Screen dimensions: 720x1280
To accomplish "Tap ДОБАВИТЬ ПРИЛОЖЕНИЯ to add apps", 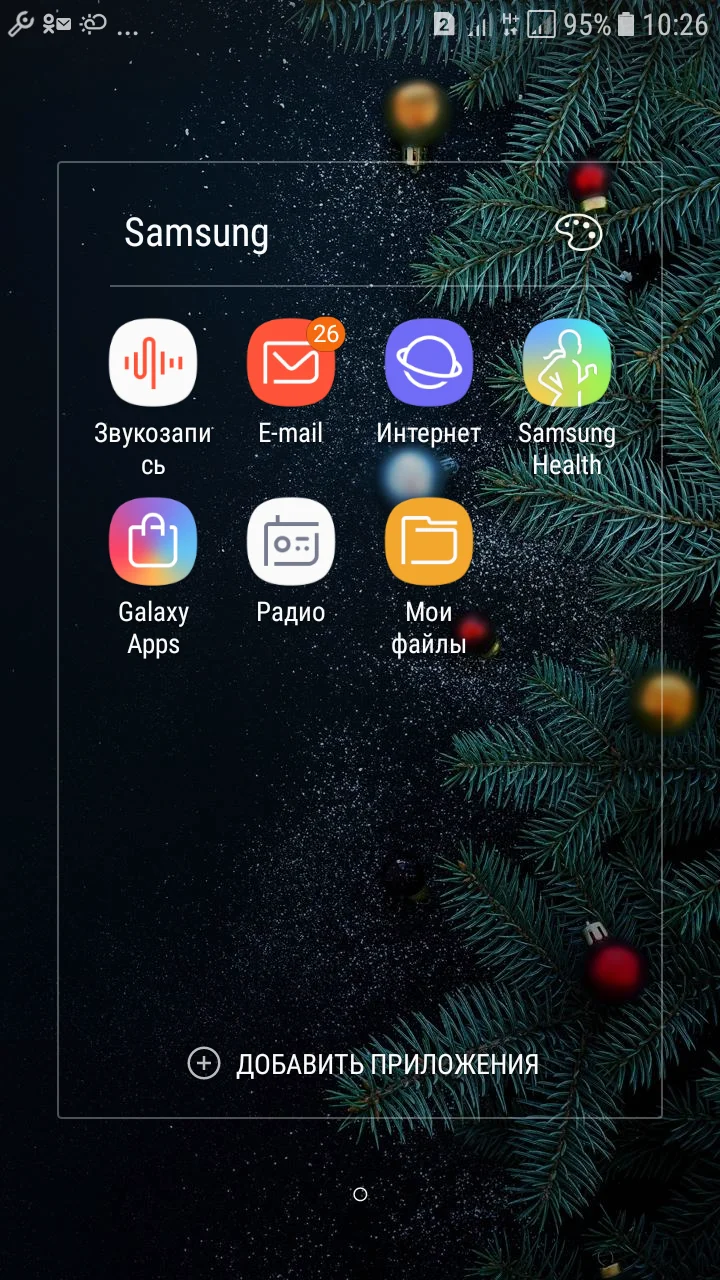I will click(x=388, y=1063).
